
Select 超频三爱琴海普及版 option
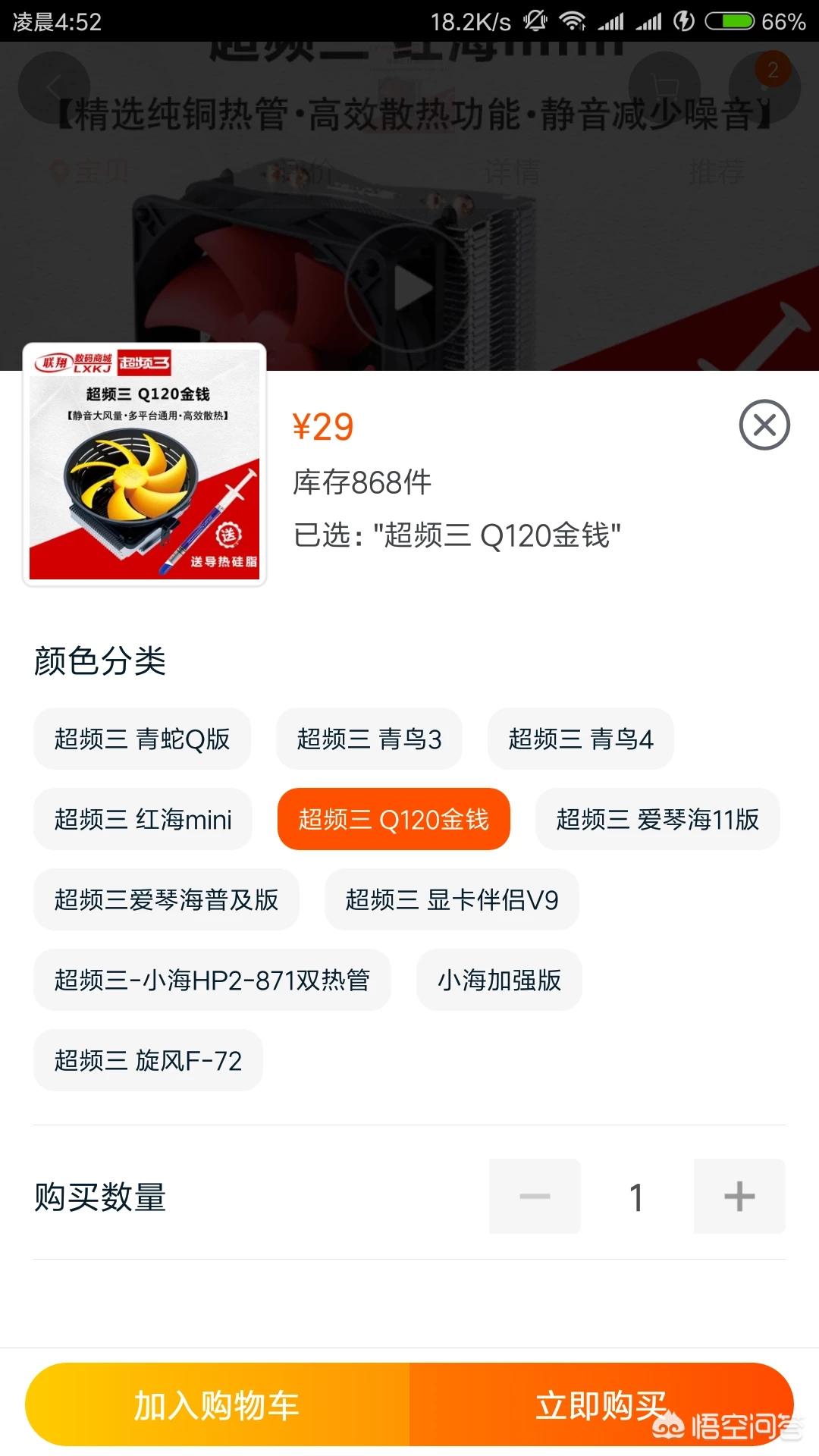pos(166,899)
